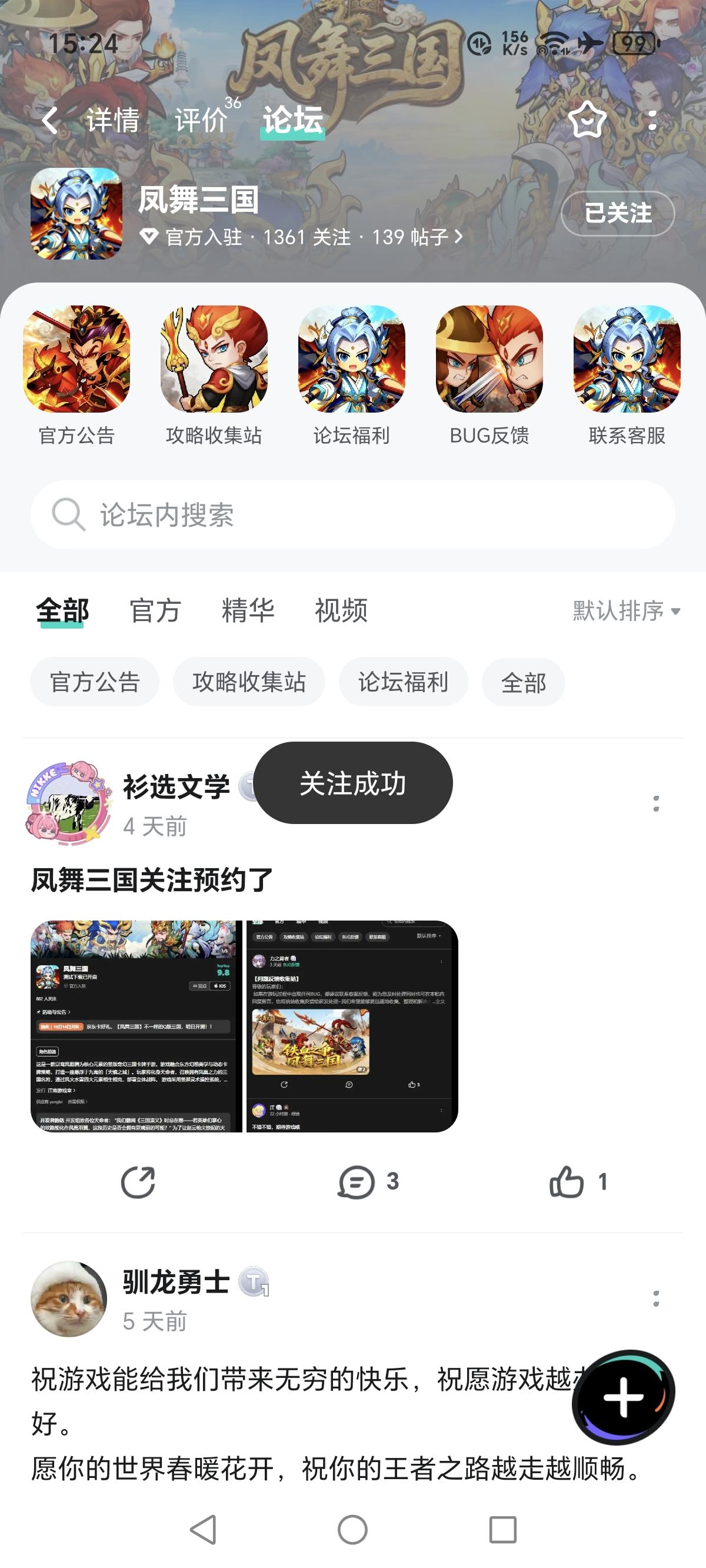The image size is (706, 1568).
Task: Switch to the 视频 filter tab
Action: pyautogui.click(x=341, y=611)
